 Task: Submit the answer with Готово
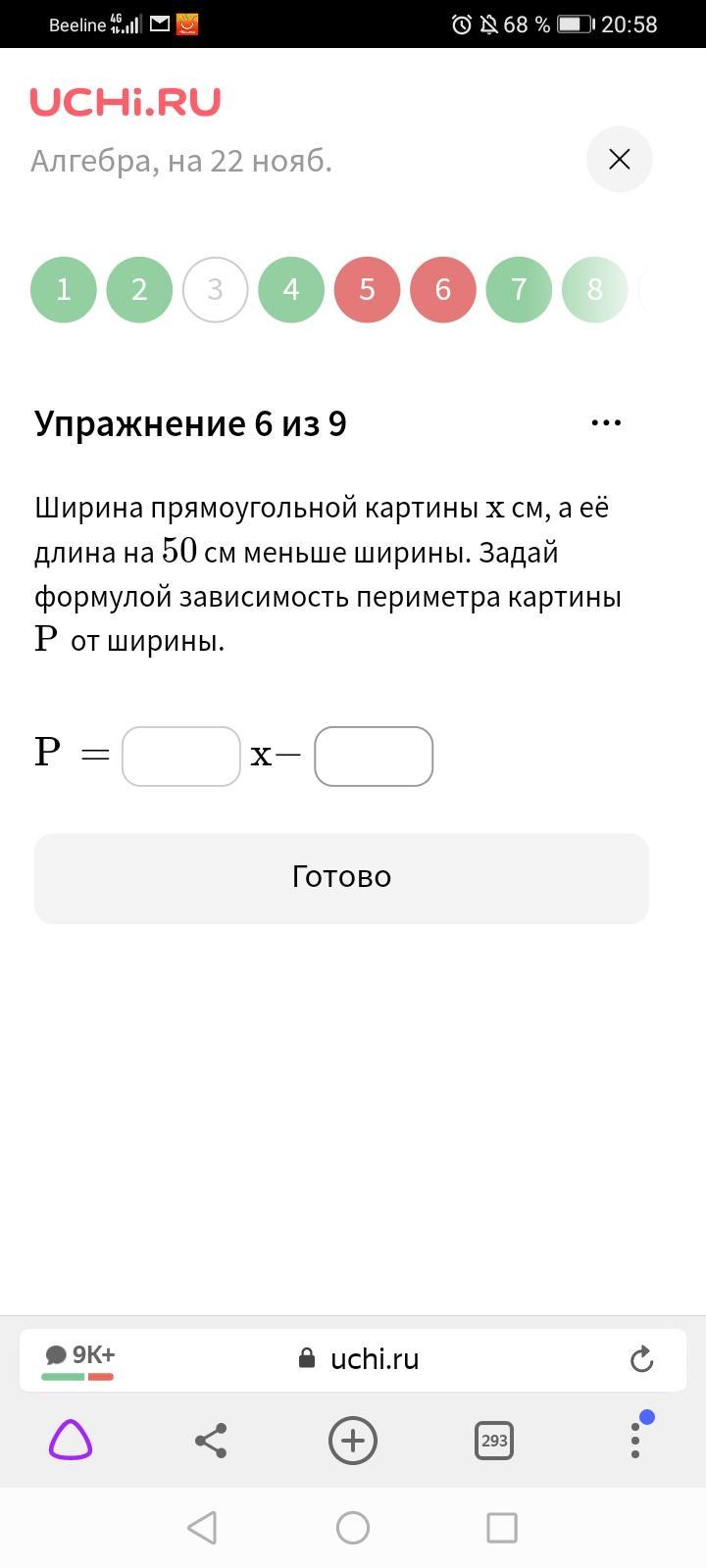point(341,878)
